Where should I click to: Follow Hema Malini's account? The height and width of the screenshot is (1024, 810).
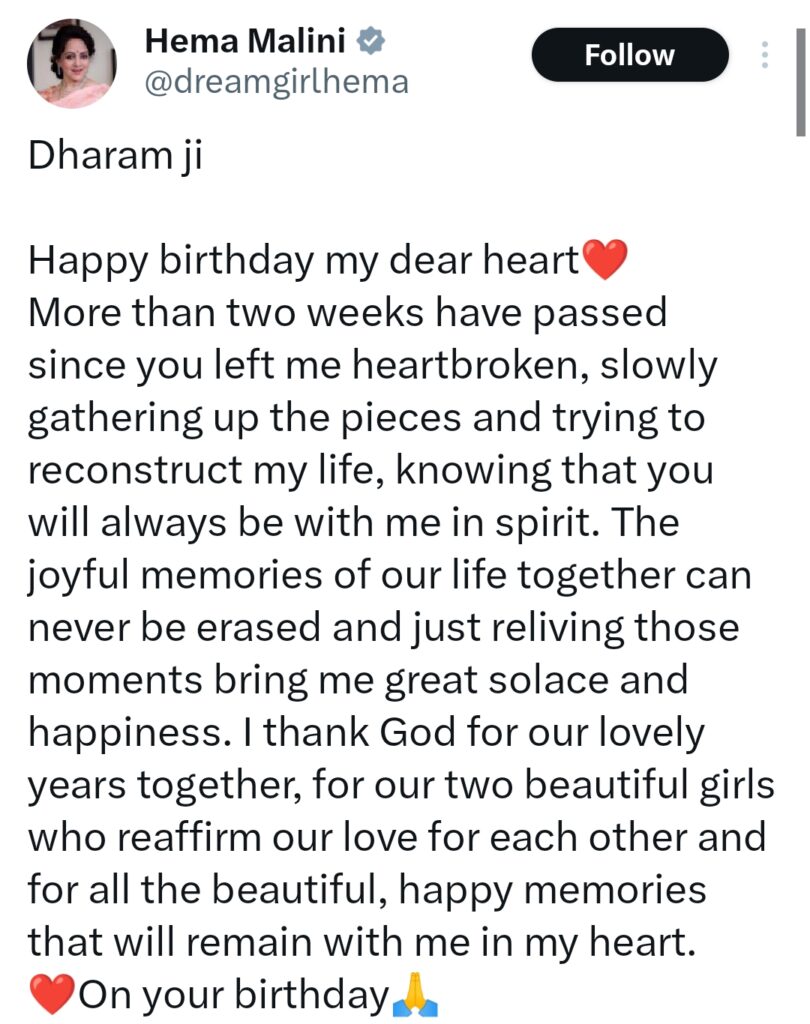click(629, 55)
